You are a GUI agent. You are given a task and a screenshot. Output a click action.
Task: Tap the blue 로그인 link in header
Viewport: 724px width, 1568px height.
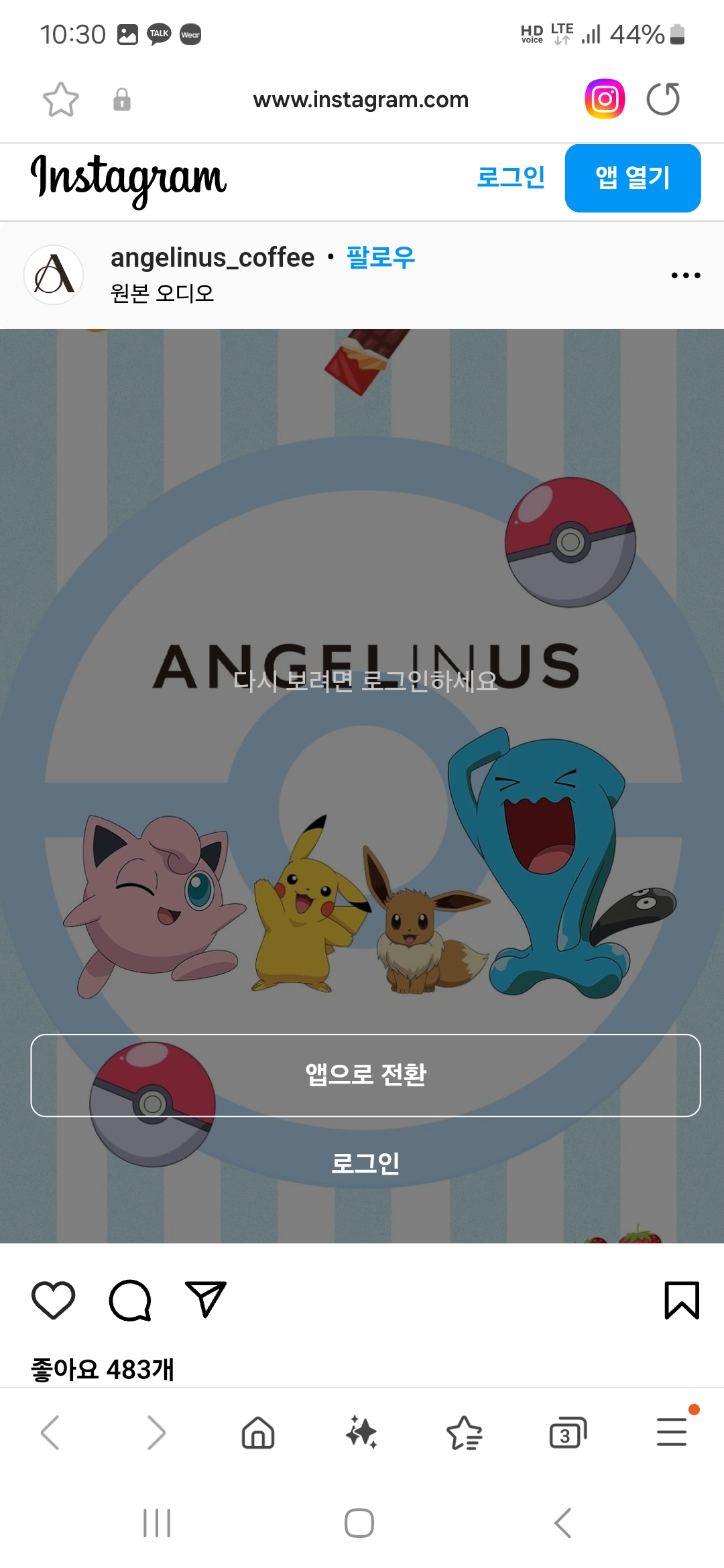click(510, 178)
